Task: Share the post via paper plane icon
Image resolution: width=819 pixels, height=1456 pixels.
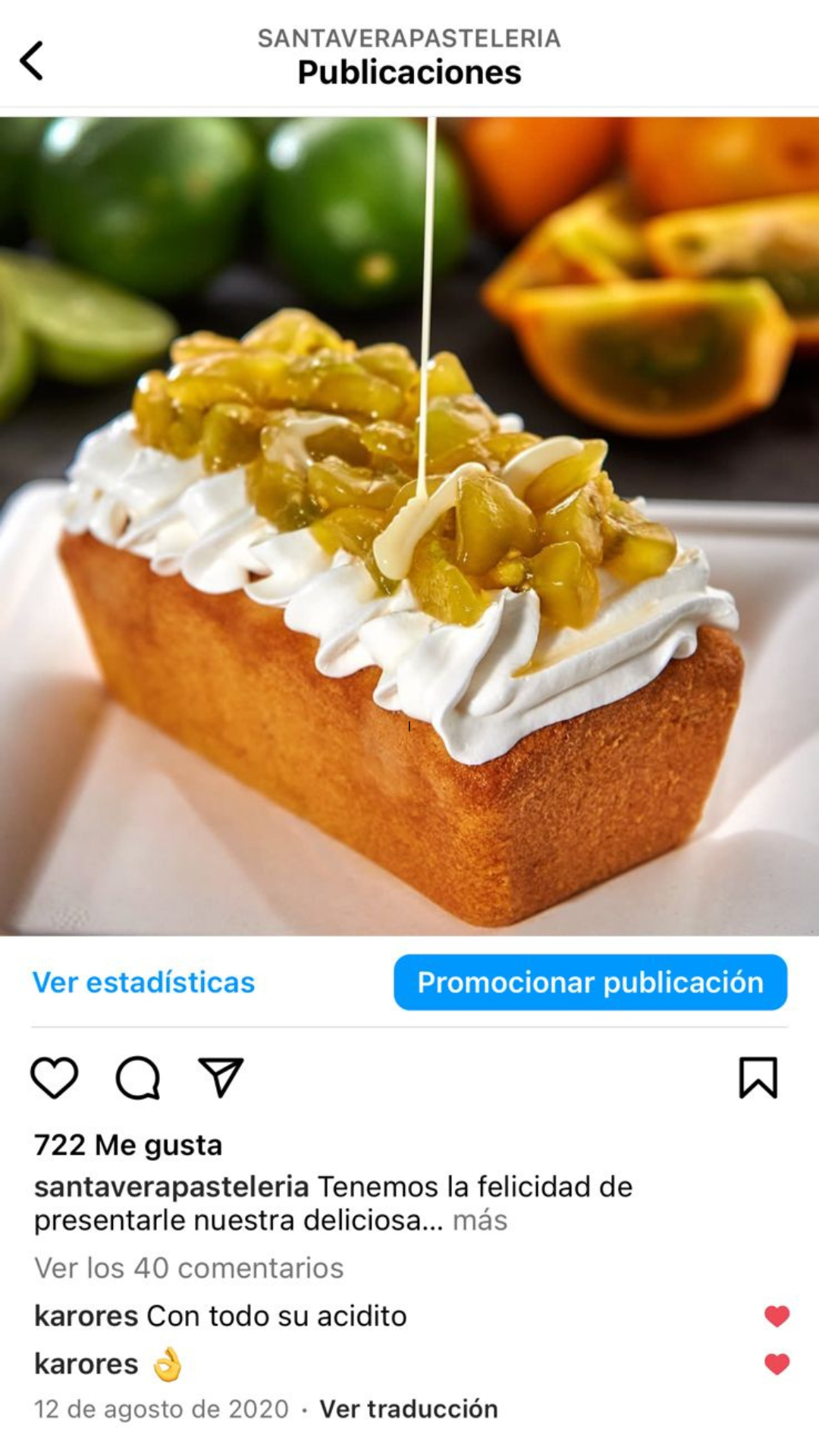Action: click(x=221, y=1077)
